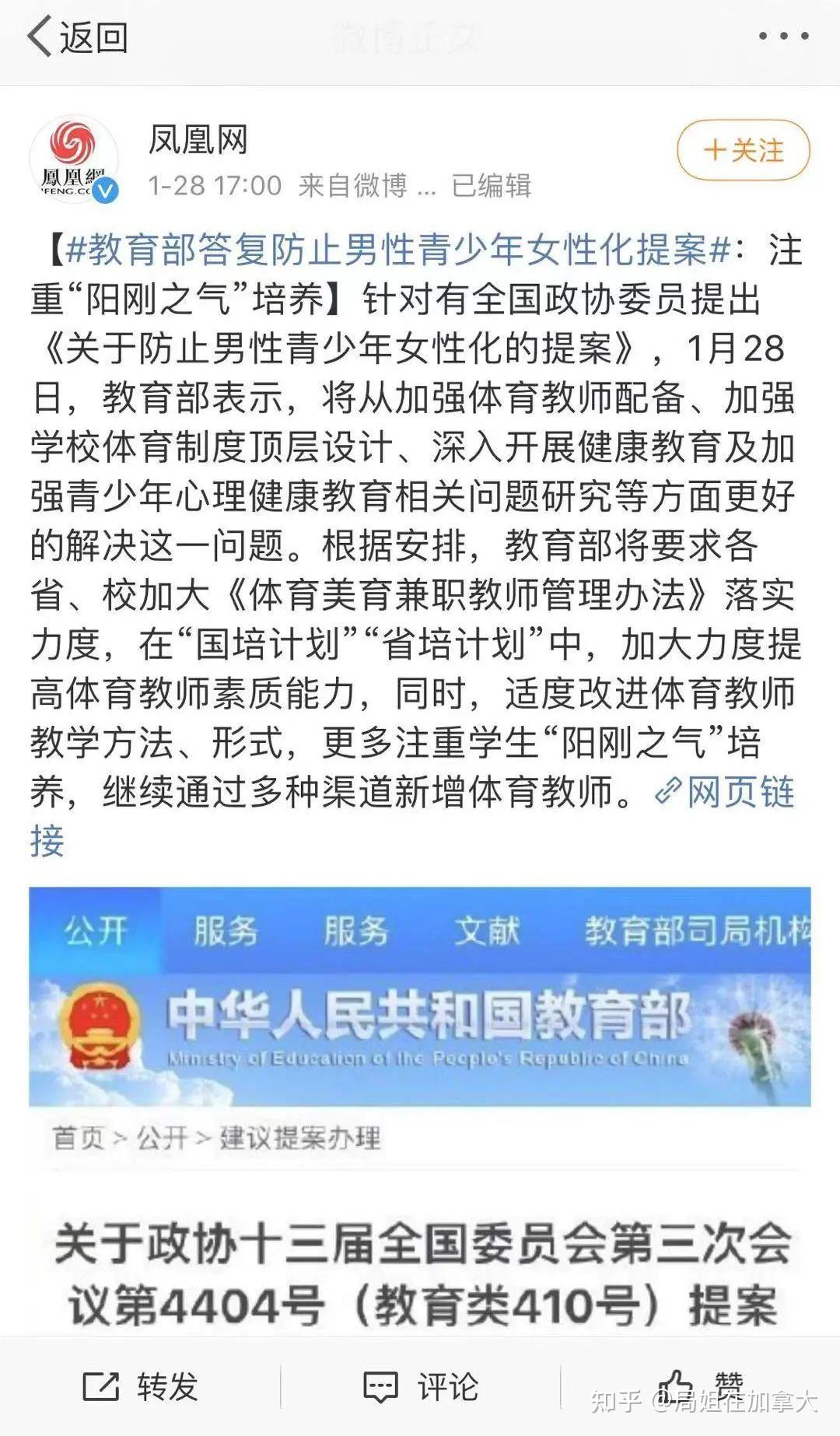Open the 教育部答复防止男性青少年女性化提案 hashtag
The height and width of the screenshot is (1436, 840).
(x=397, y=250)
